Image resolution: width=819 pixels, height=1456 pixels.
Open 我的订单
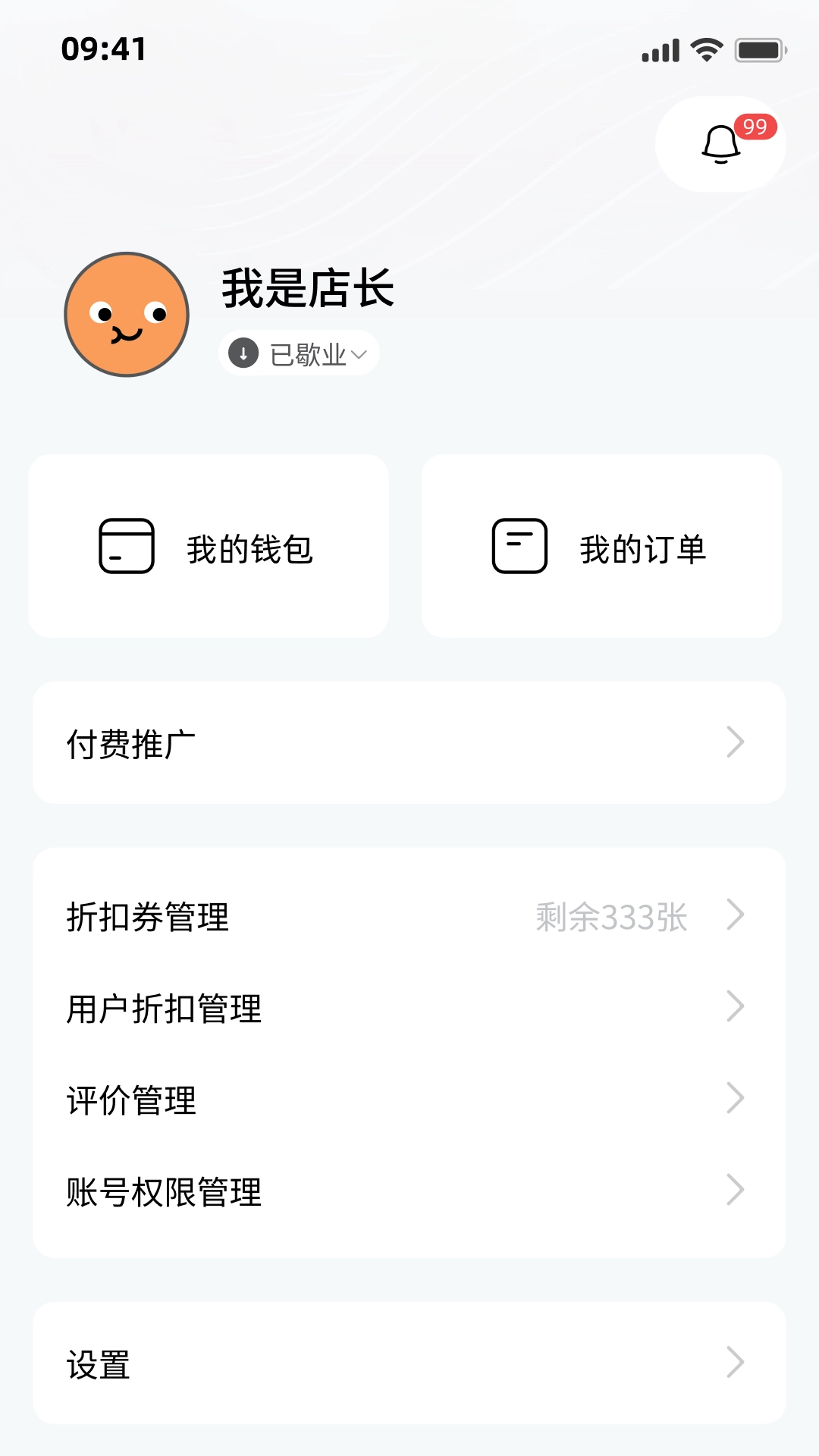(601, 544)
